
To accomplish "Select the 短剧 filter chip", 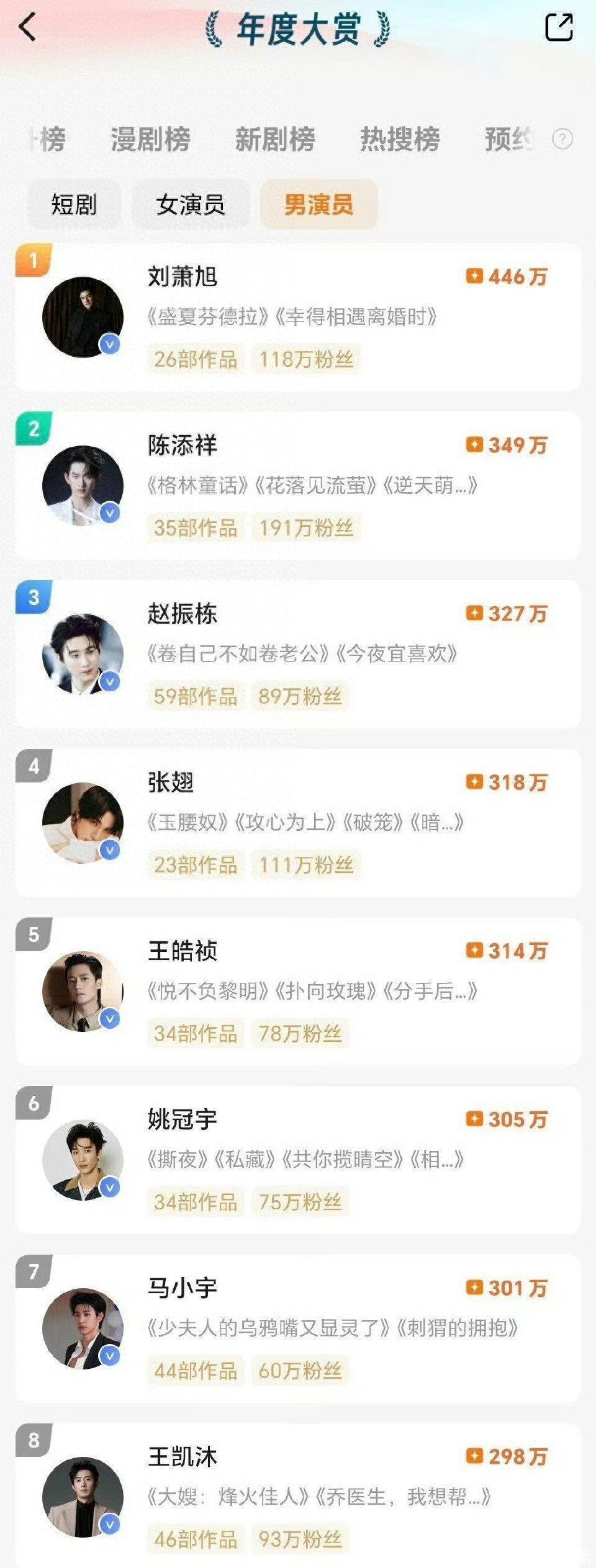I will click(74, 204).
